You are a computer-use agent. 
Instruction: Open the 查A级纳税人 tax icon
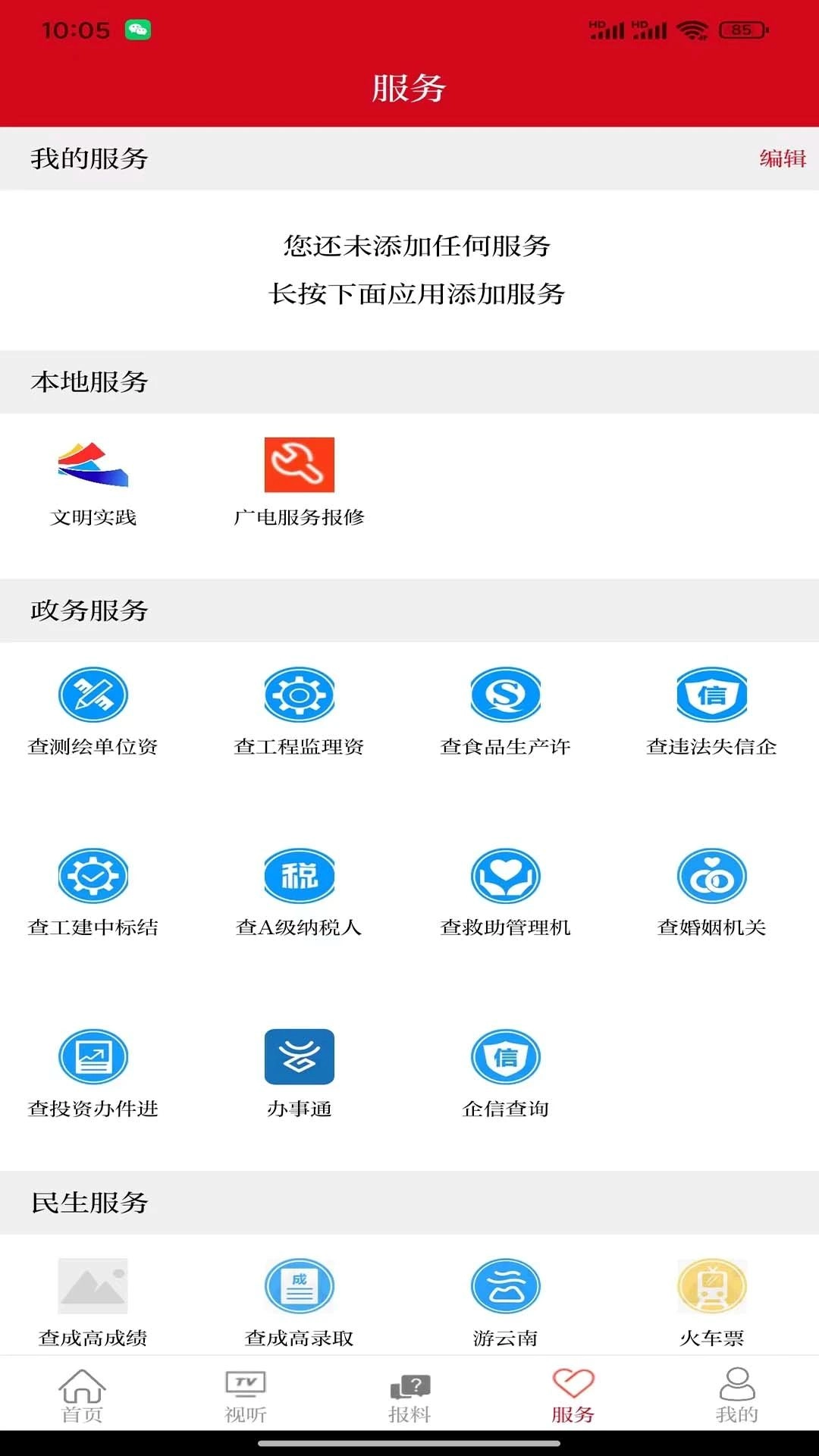coord(300,876)
